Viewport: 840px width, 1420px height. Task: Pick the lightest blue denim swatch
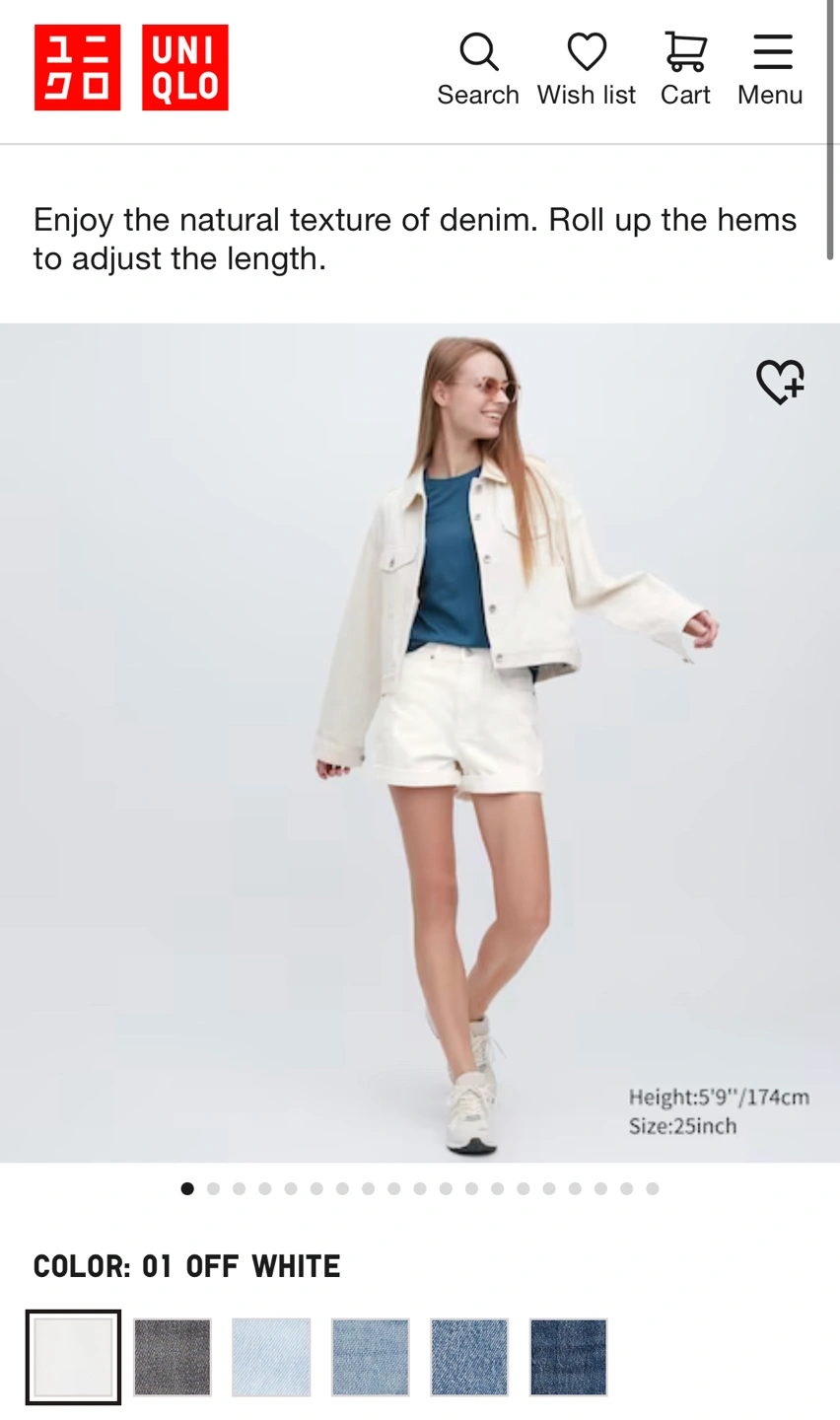click(271, 1357)
